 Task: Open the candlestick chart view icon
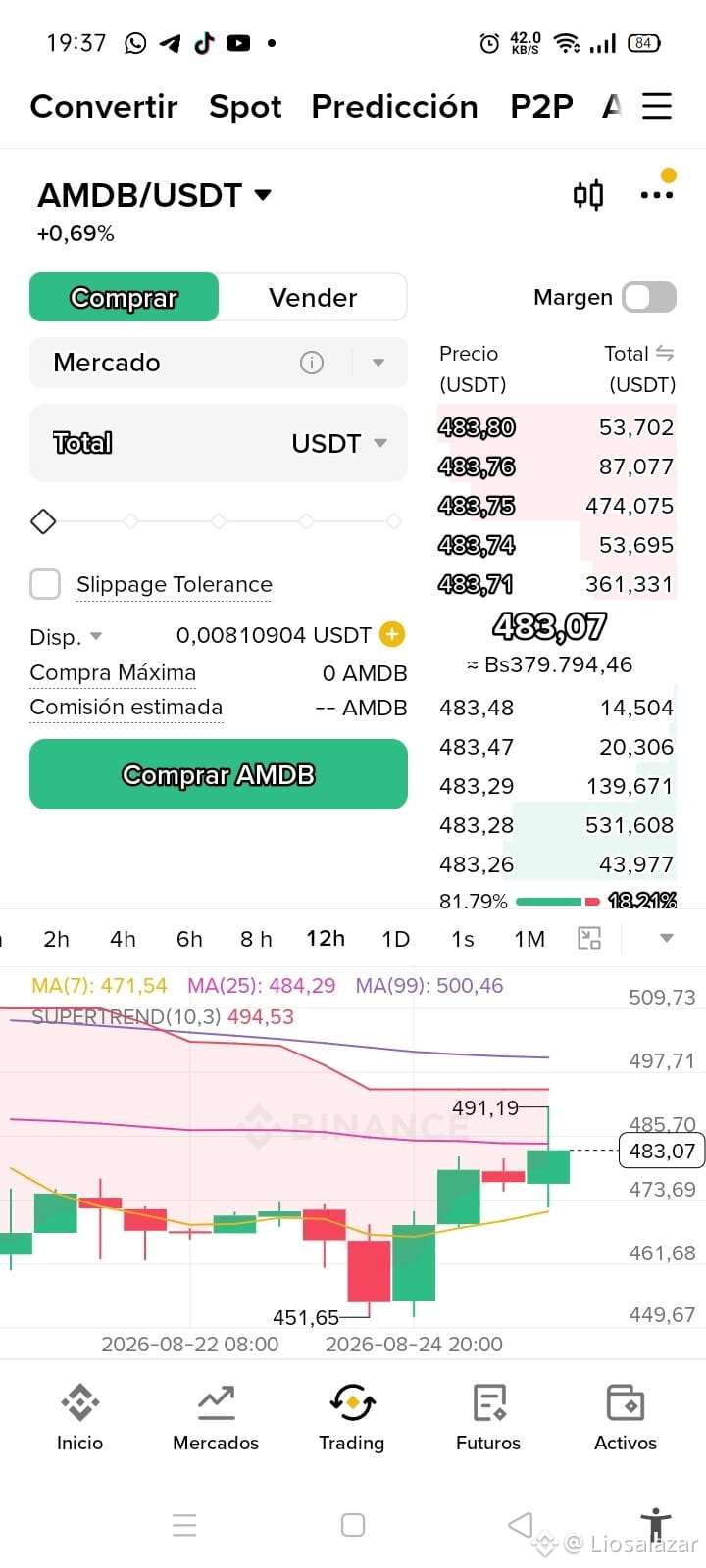588,195
